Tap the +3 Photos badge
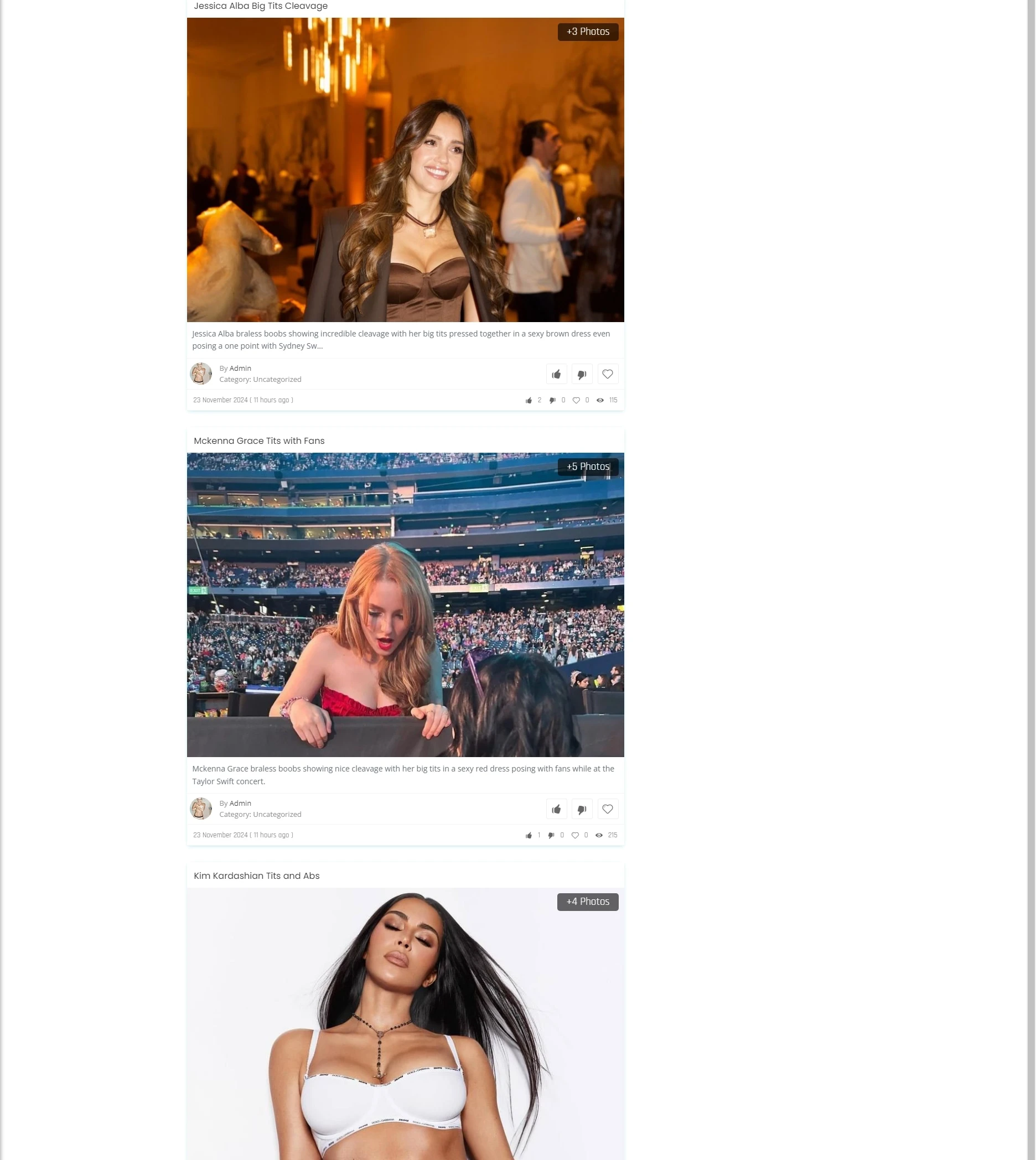 [587, 32]
